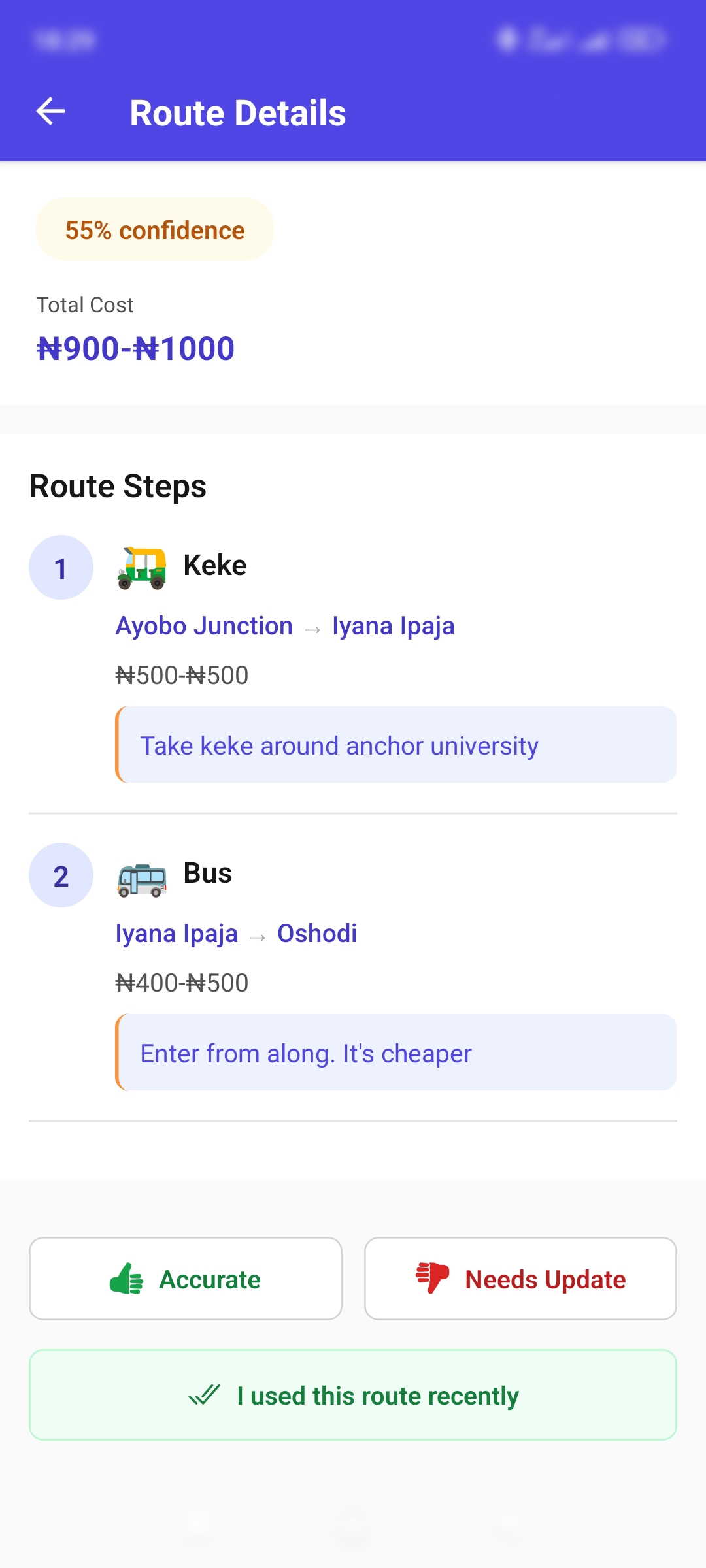This screenshot has height=1568, width=706.
Task: Open the Ayobo Junction location link
Action: pyautogui.click(x=203, y=626)
